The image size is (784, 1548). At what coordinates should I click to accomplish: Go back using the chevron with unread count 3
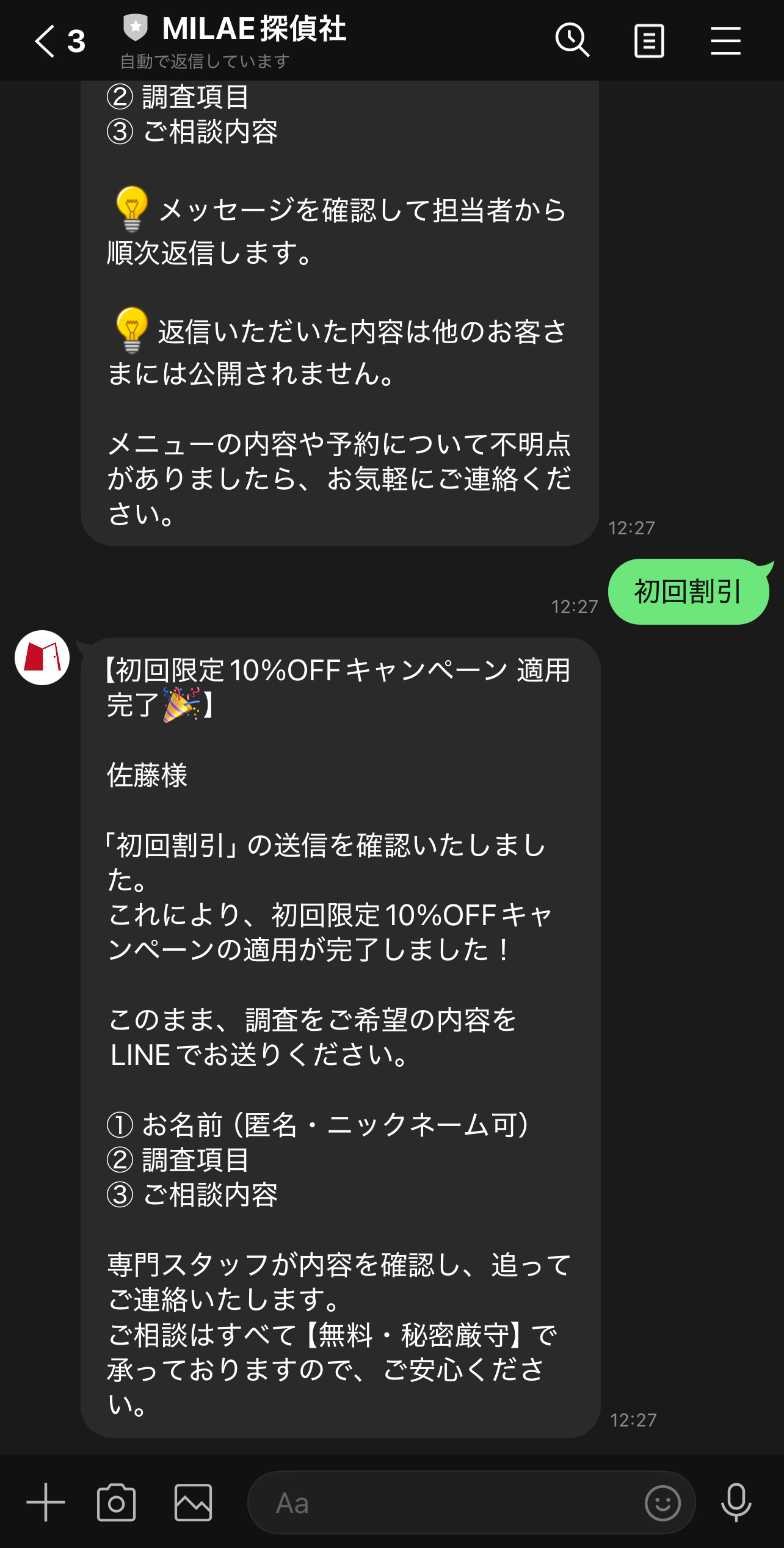(58, 41)
